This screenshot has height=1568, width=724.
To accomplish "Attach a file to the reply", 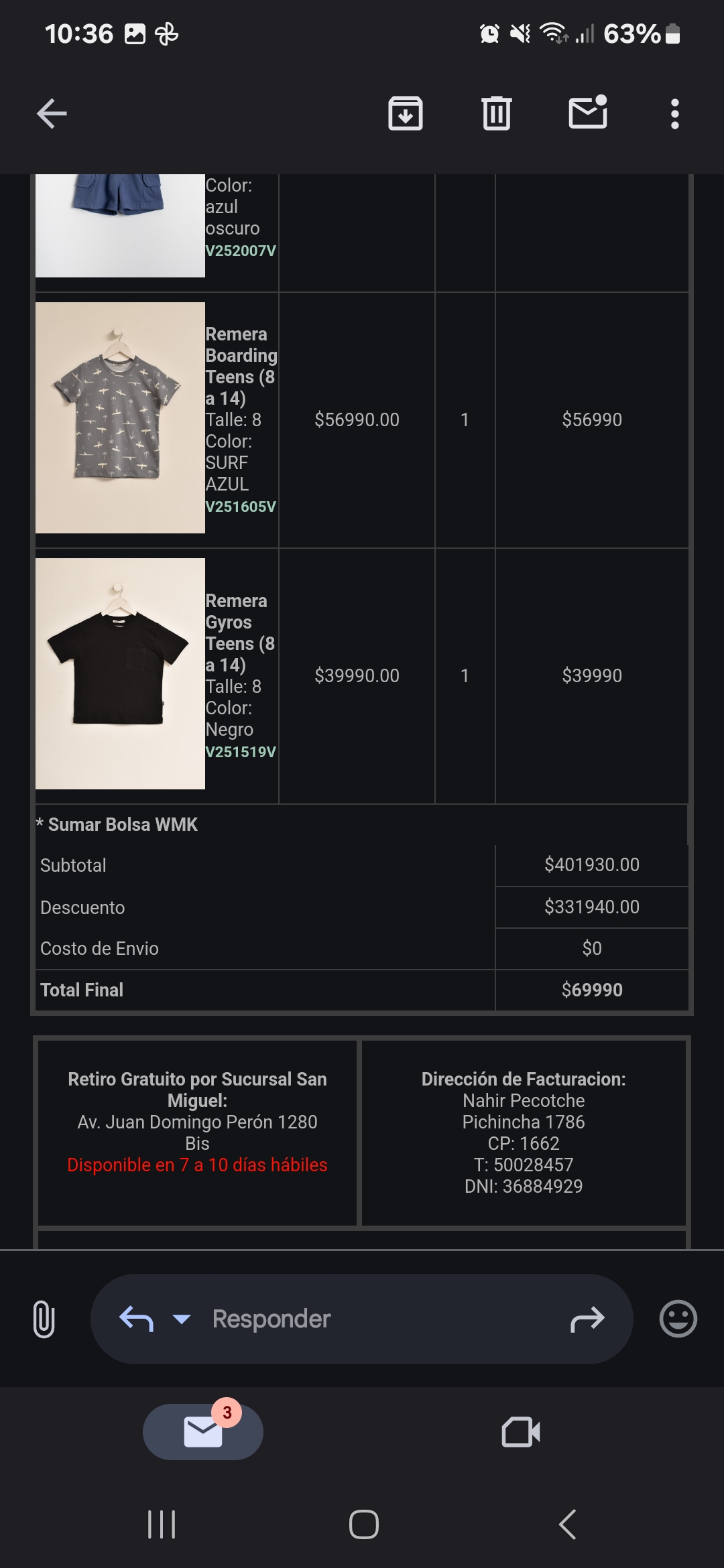I will (x=44, y=1319).
